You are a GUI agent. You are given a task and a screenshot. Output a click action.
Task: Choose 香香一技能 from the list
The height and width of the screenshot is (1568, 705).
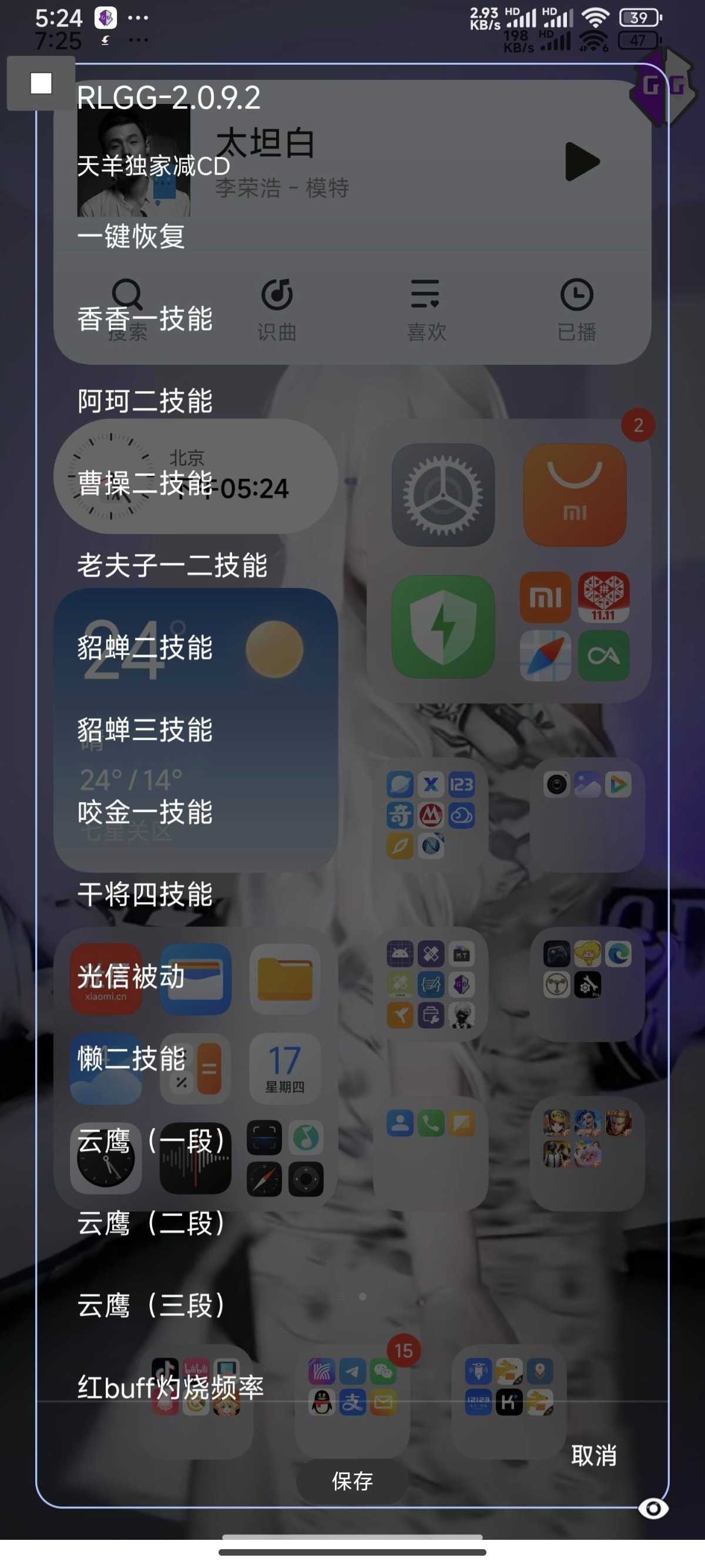click(145, 318)
